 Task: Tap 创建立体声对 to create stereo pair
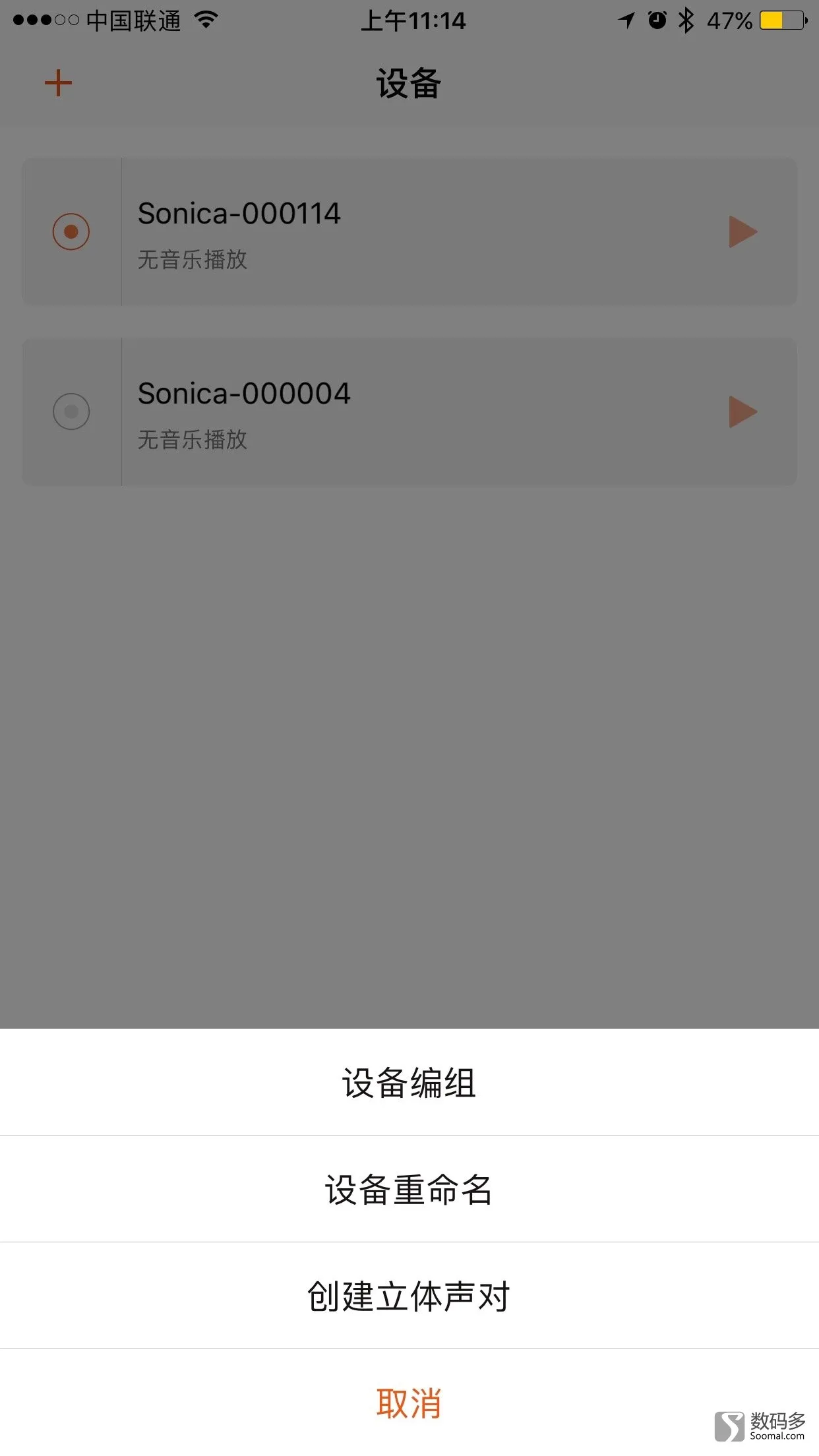(409, 1296)
